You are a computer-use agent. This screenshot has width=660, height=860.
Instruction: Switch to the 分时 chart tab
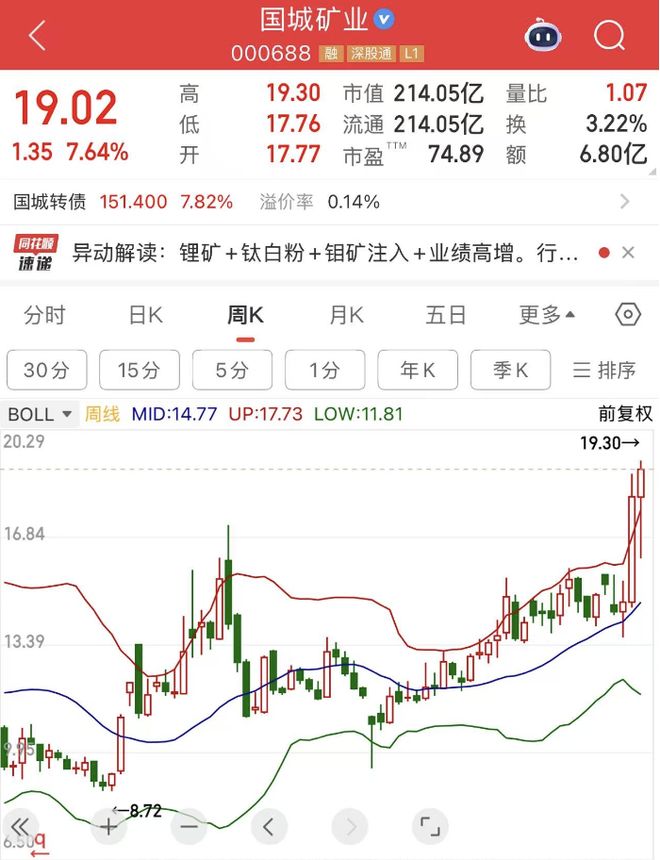[45, 316]
